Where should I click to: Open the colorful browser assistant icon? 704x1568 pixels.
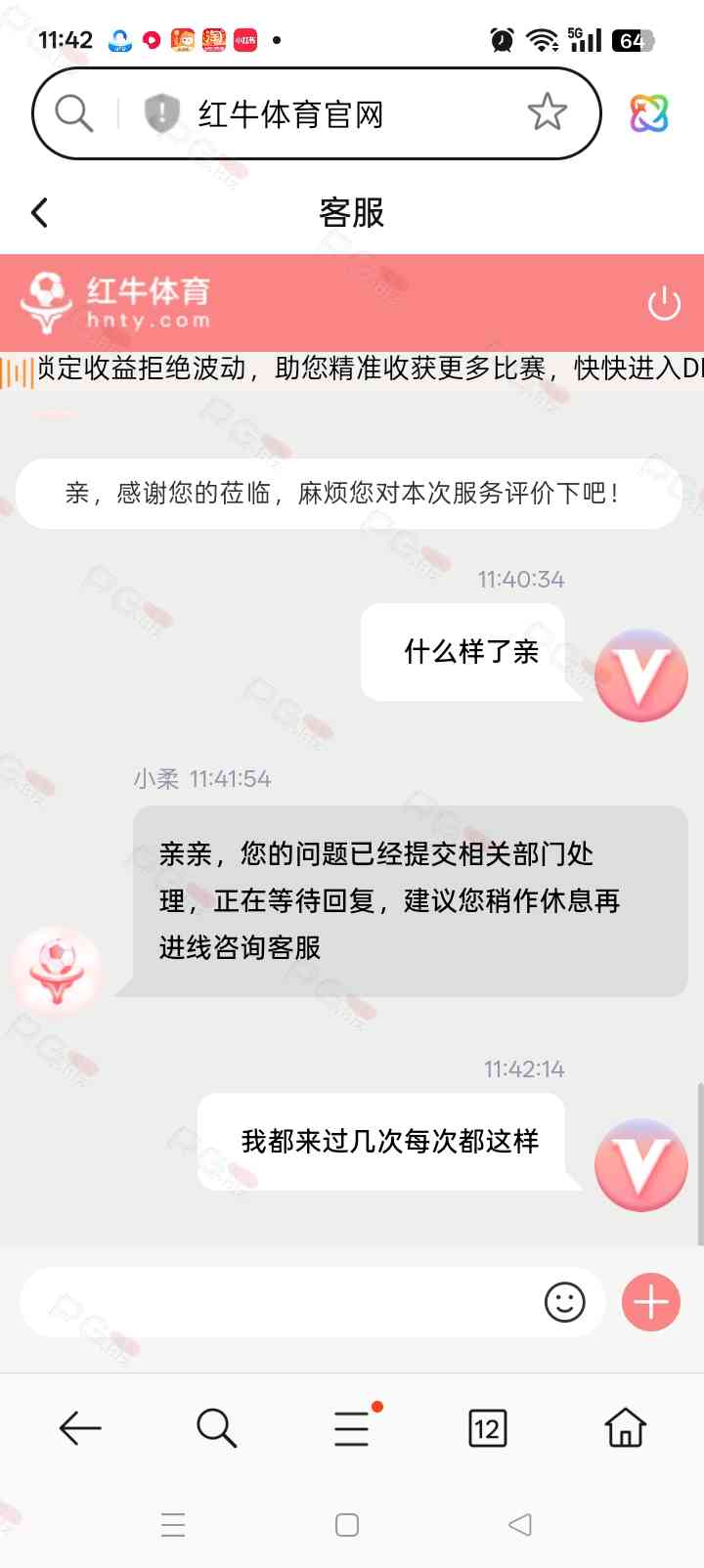[x=648, y=113]
